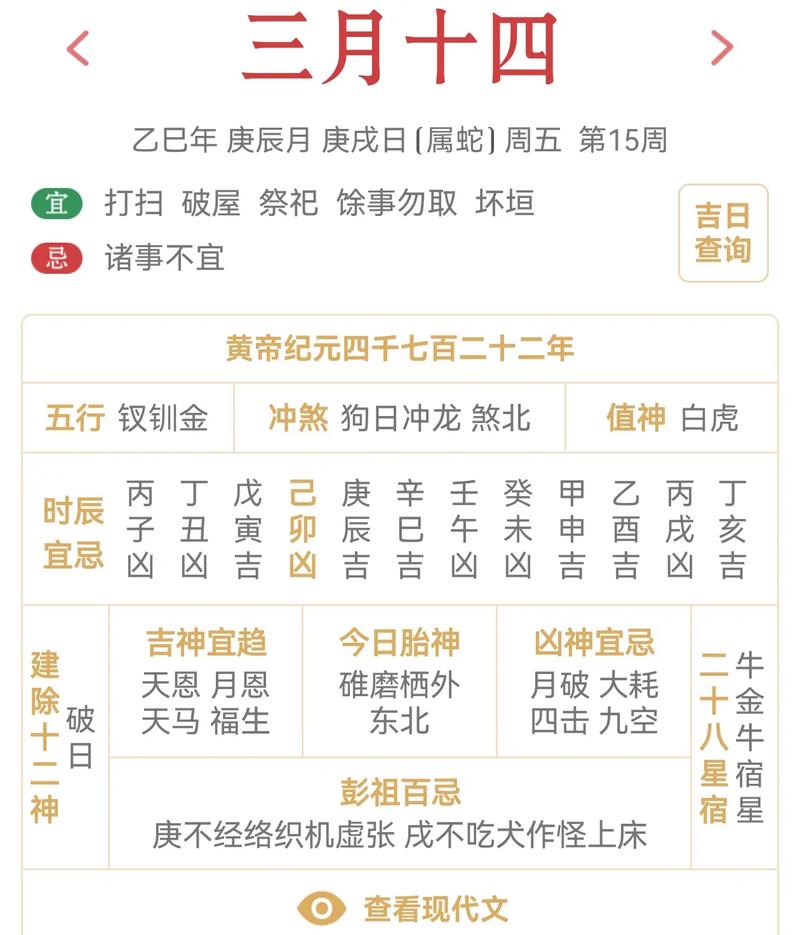Go to the previous day
The height and width of the screenshot is (935, 800).
[78, 48]
